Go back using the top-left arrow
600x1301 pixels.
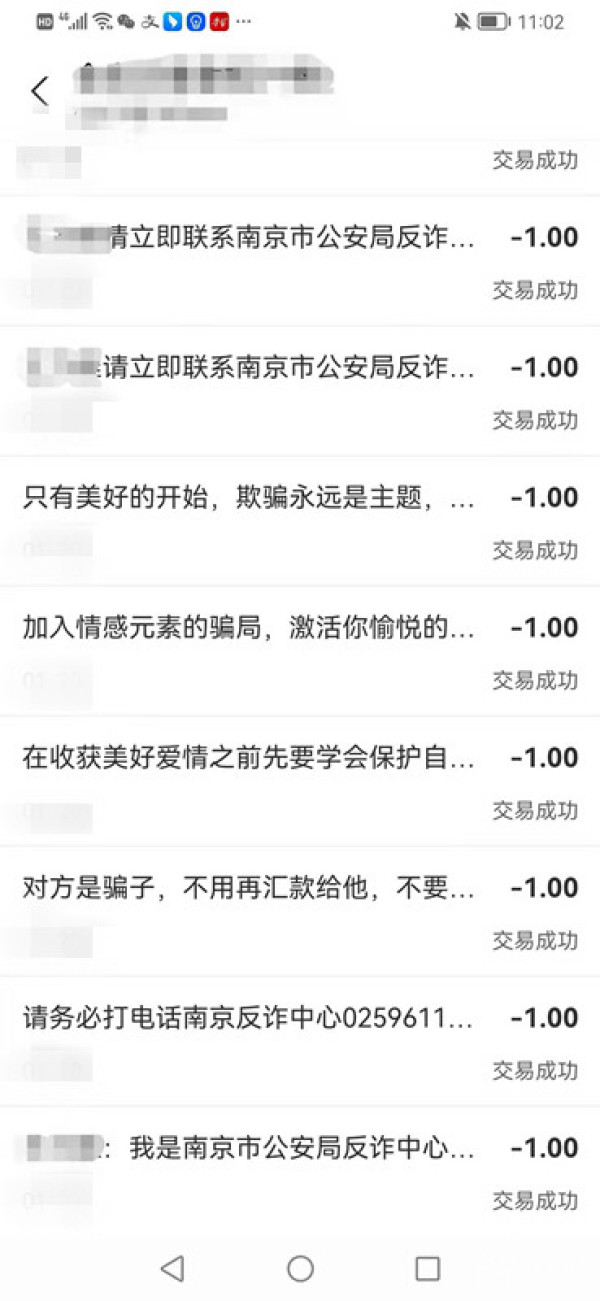point(40,91)
